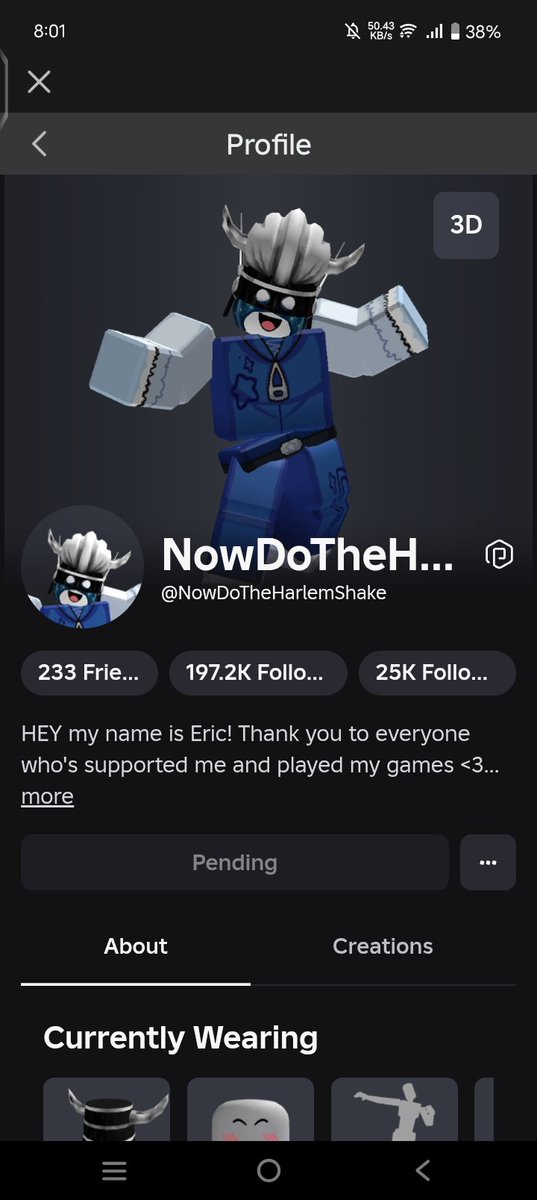
Task: Switch avatar view to 3D
Action: pyautogui.click(x=466, y=225)
